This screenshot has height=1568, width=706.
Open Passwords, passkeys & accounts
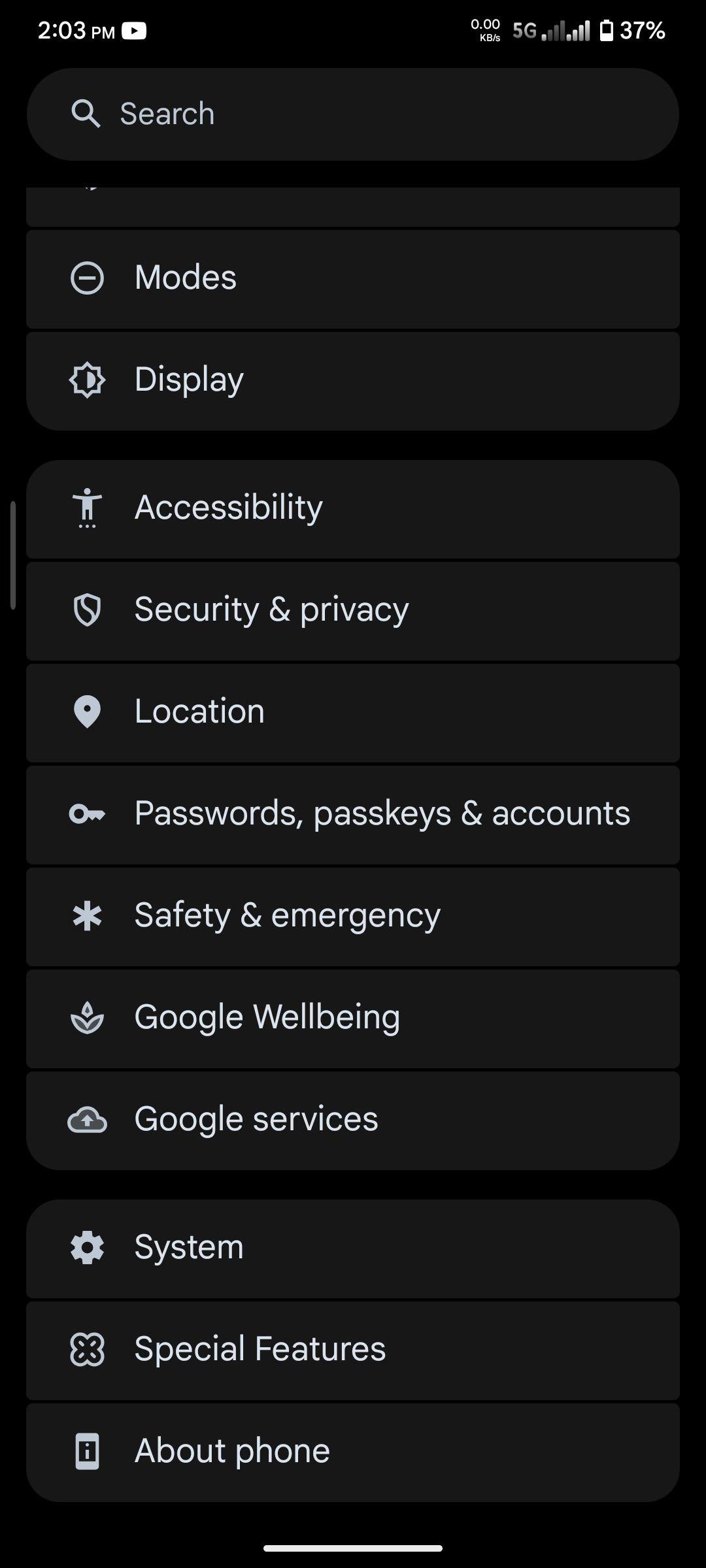click(353, 815)
